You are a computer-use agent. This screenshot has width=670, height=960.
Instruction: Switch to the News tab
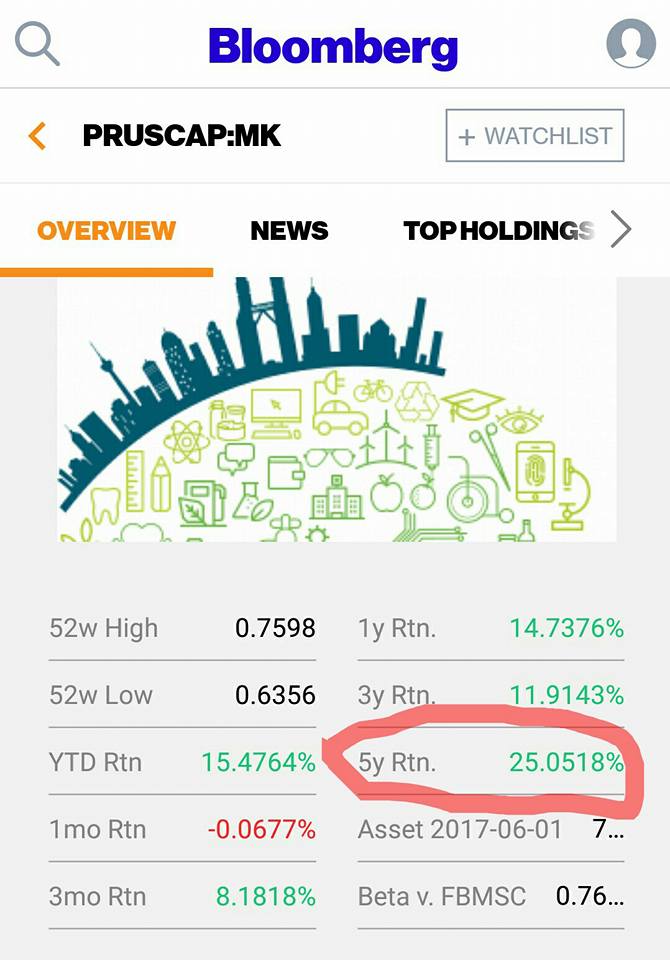point(289,231)
